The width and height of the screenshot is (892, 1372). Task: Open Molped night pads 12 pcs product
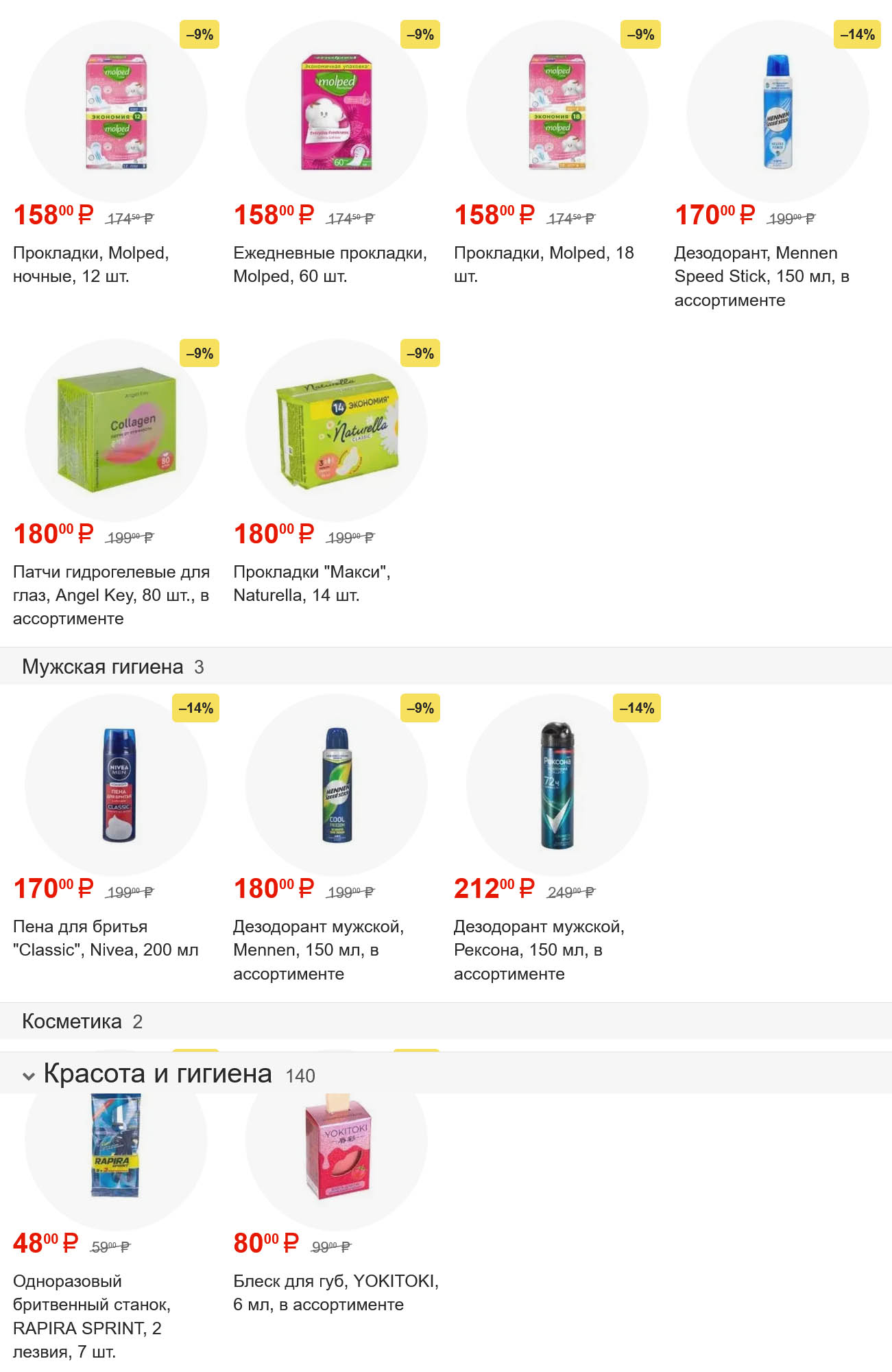(x=116, y=112)
